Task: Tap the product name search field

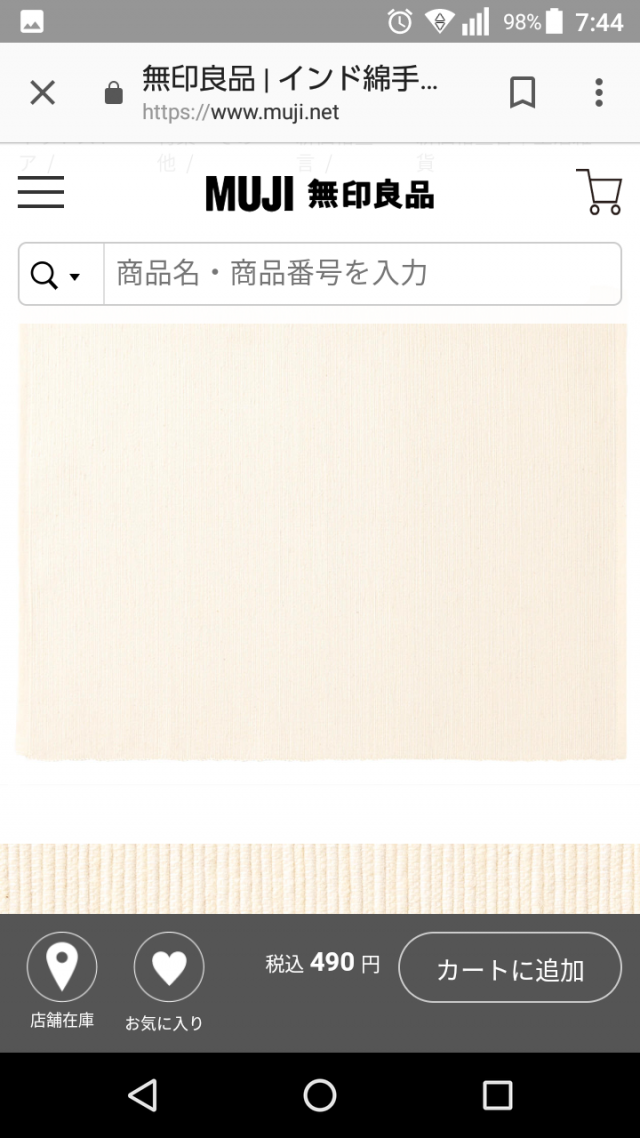Action: [360, 274]
